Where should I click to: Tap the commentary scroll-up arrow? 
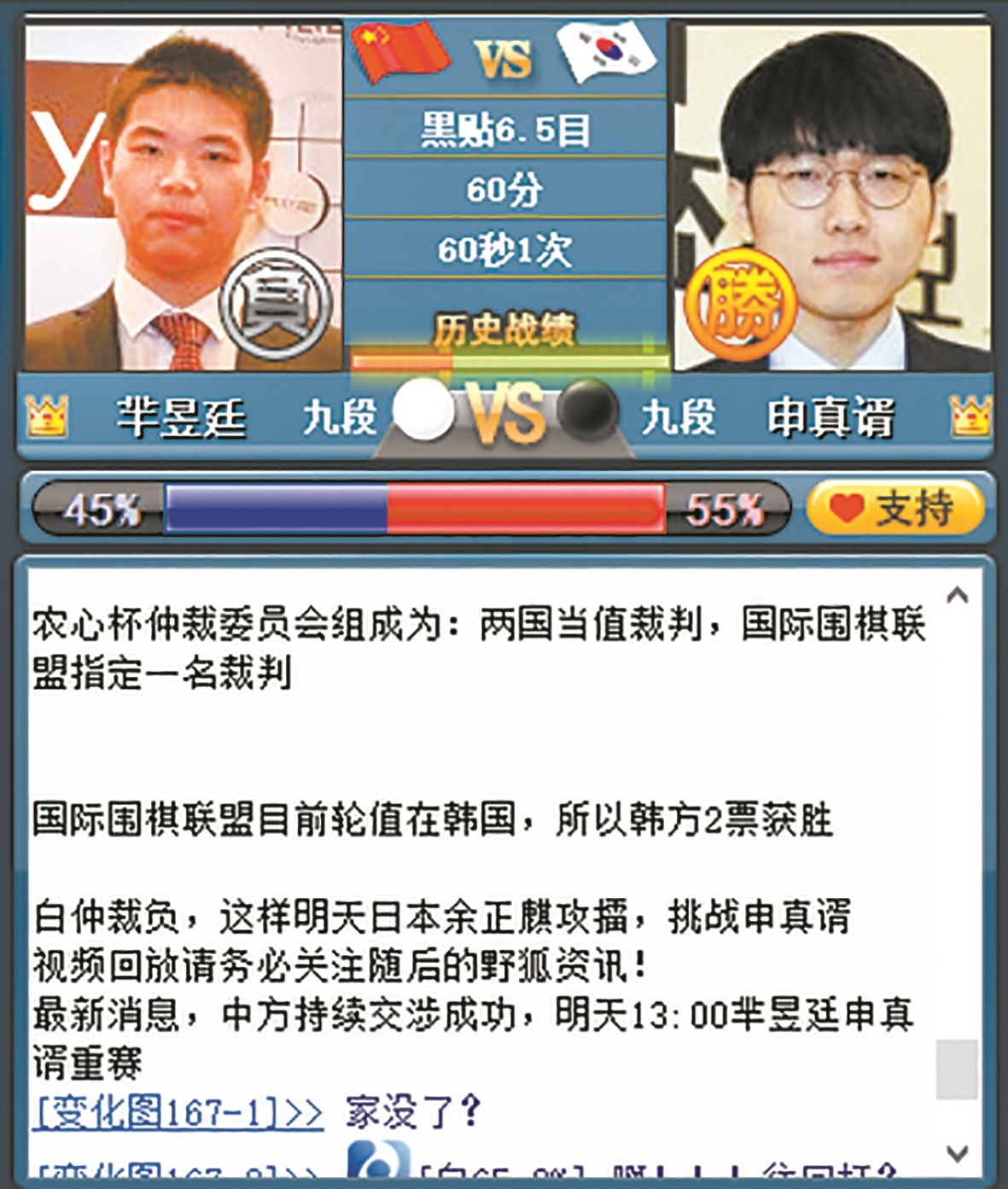[x=958, y=595]
